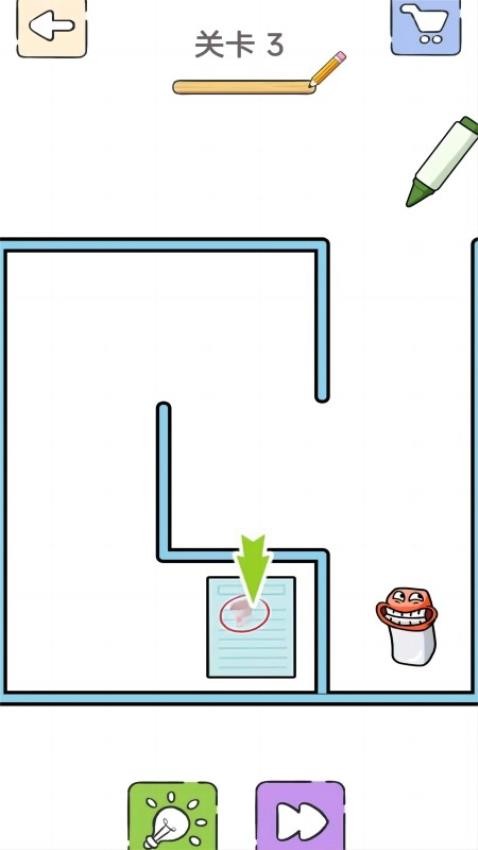Go back with the arrow button

pos(51,27)
